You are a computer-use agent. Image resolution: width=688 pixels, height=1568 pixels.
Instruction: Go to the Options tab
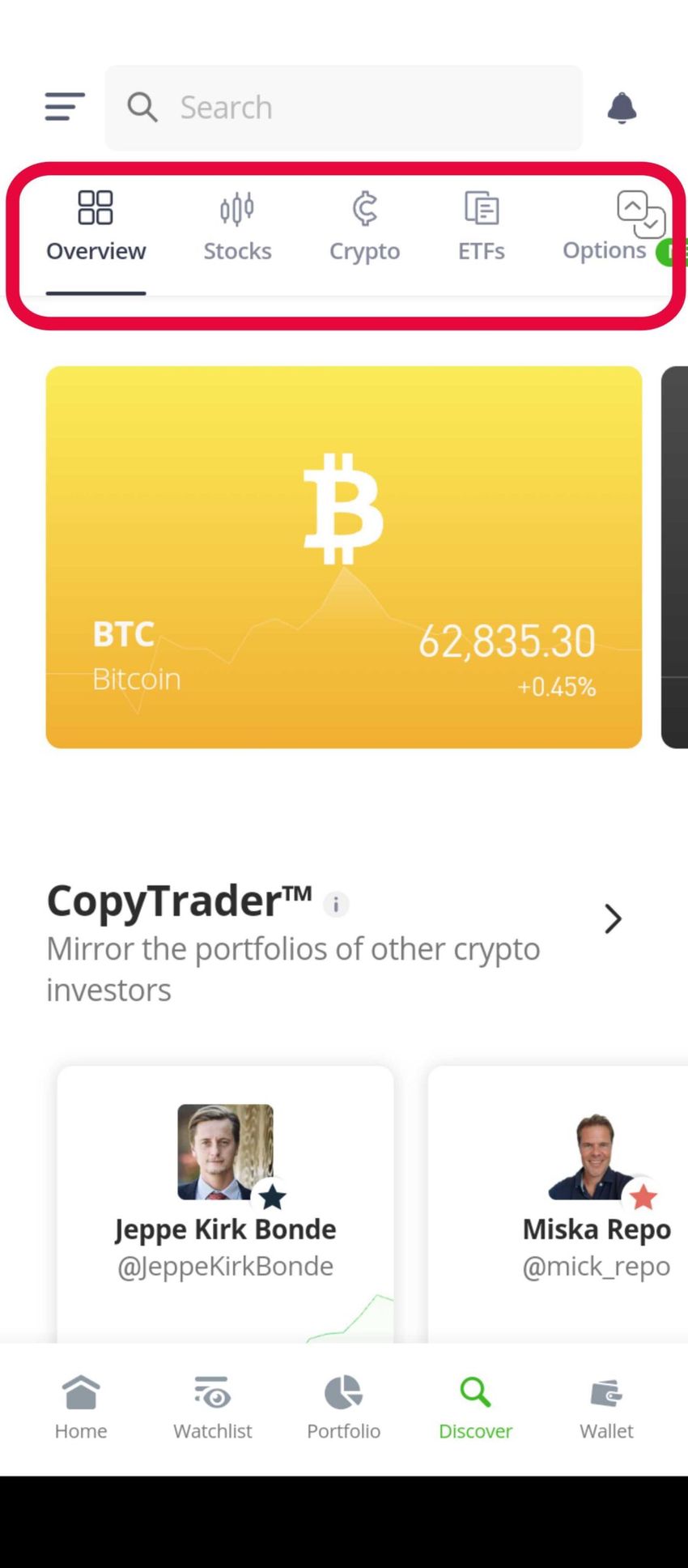coord(607,228)
